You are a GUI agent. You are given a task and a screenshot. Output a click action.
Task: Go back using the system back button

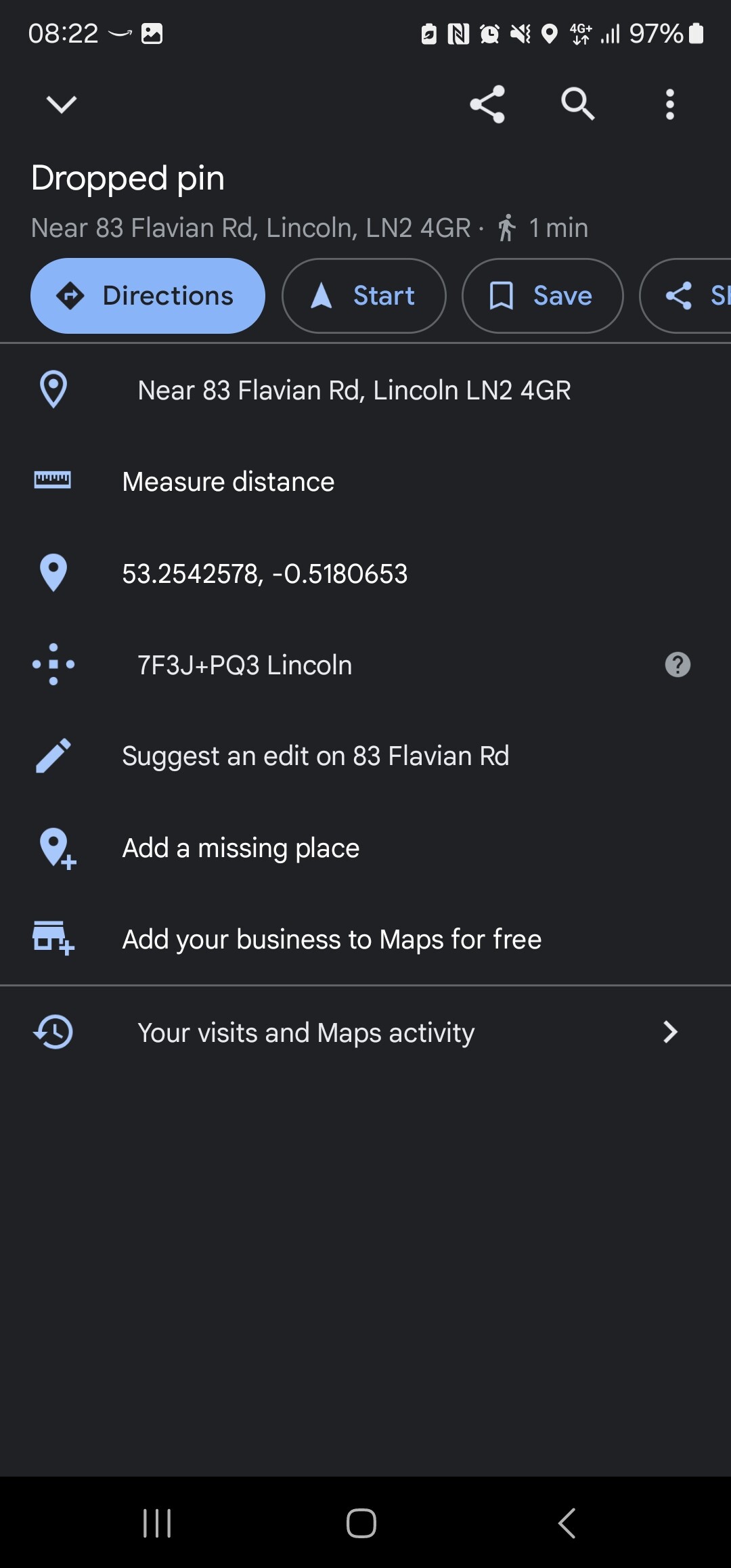click(x=567, y=1523)
